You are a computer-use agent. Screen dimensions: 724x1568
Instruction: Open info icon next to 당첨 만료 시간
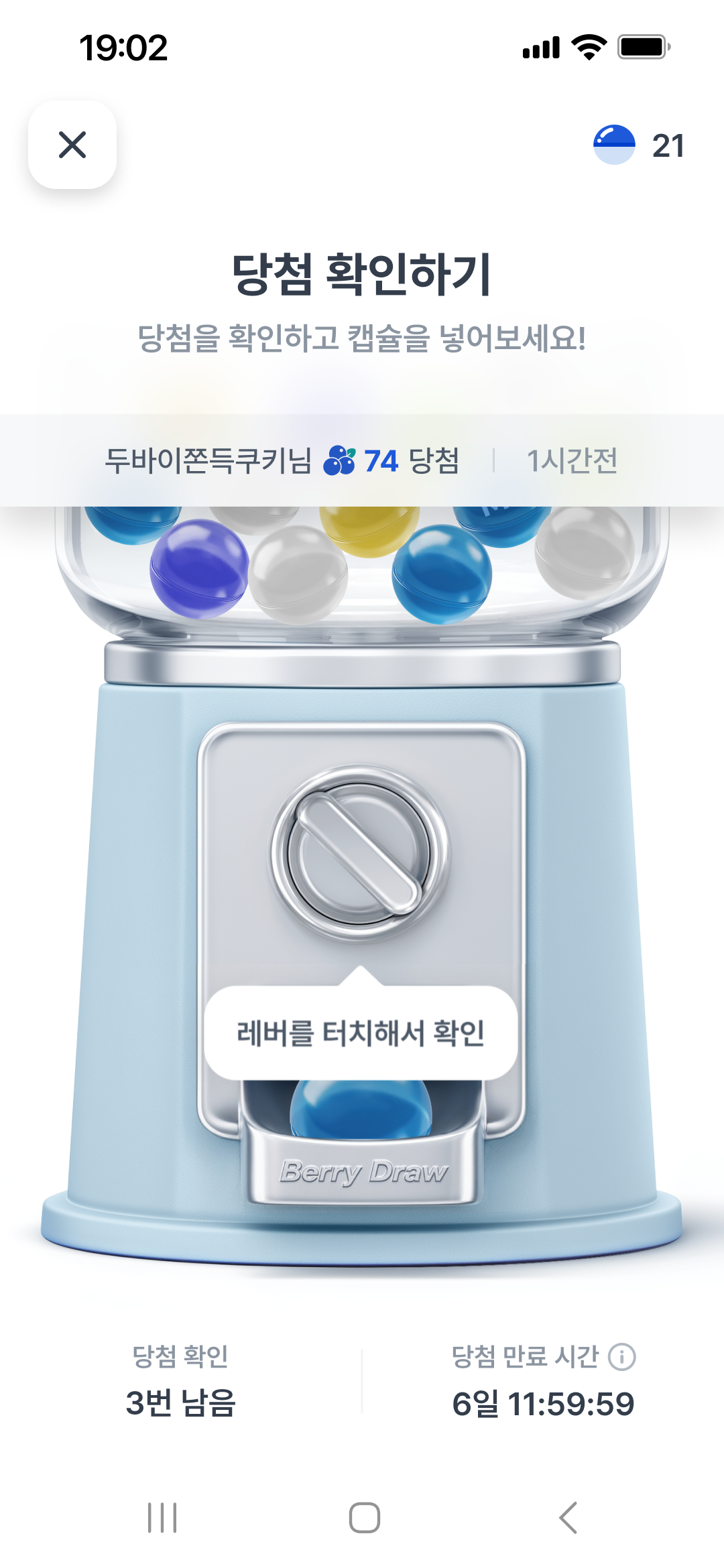pos(621,1357)
